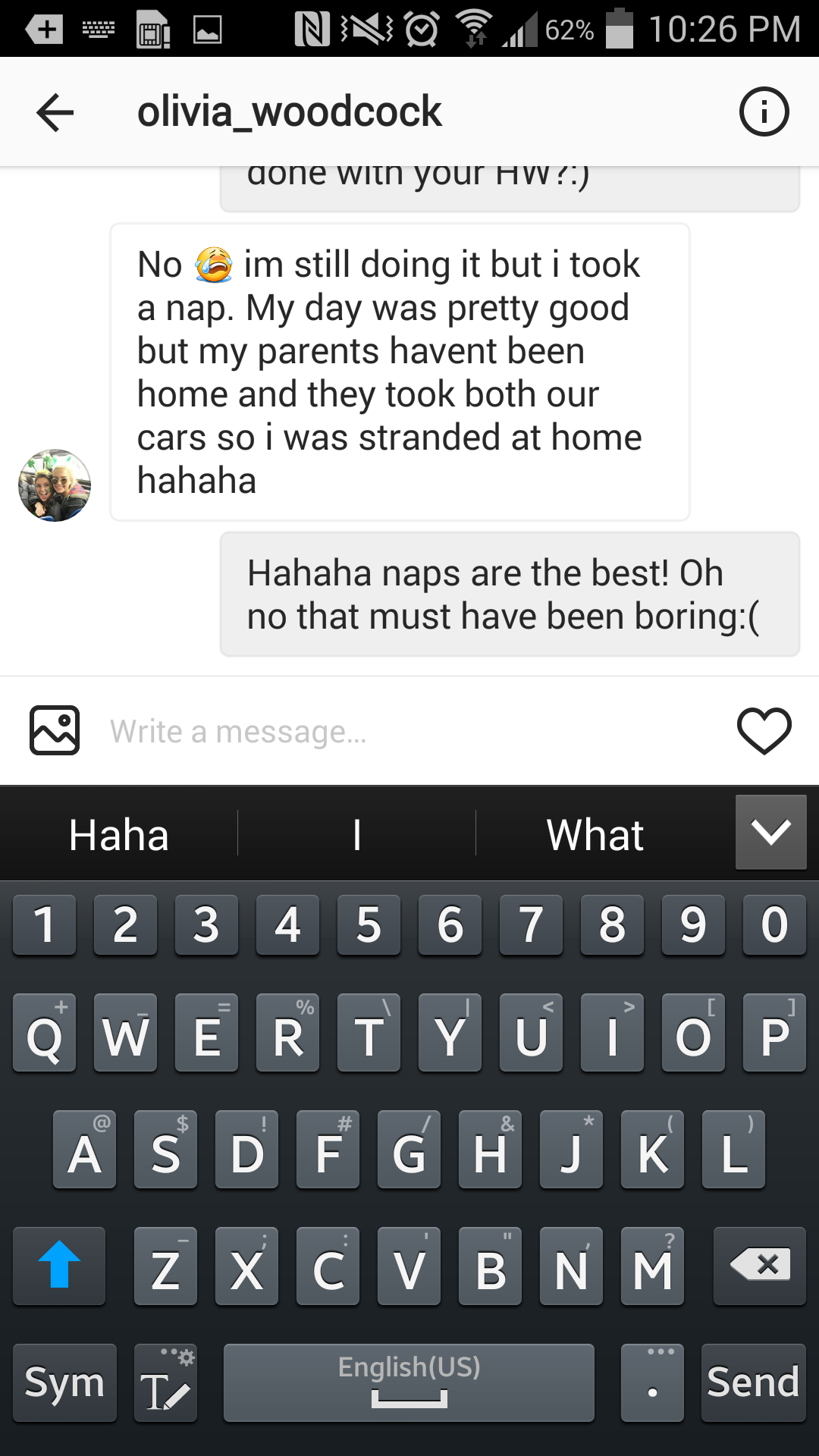Image resolution: width=819 pixels, height=1456 pixels.
Task: Attach a photo to the message
Action: 55,730
